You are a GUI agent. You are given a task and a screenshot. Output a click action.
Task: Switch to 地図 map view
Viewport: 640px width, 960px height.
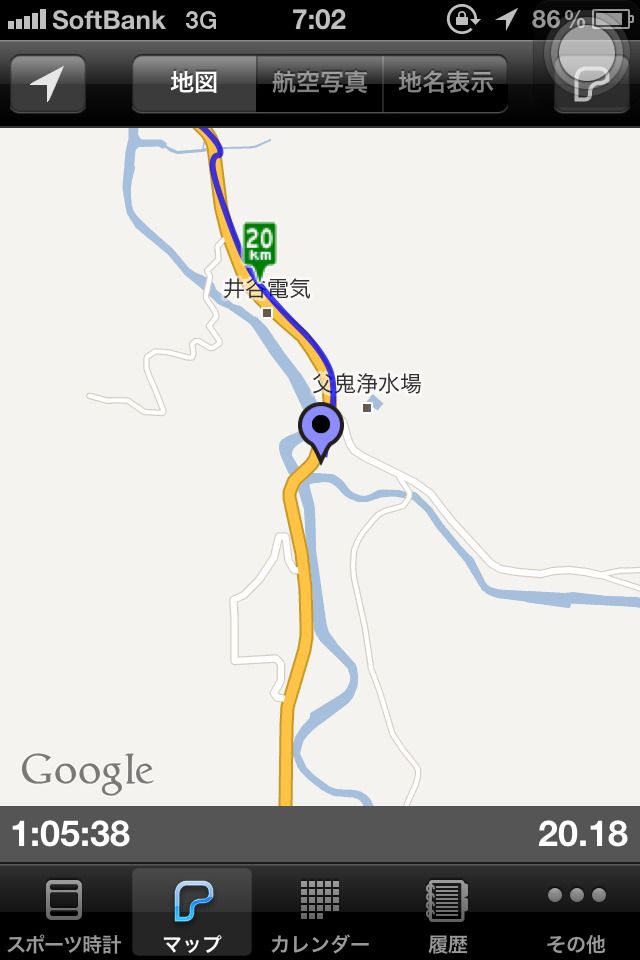click(x=194, y=83)
